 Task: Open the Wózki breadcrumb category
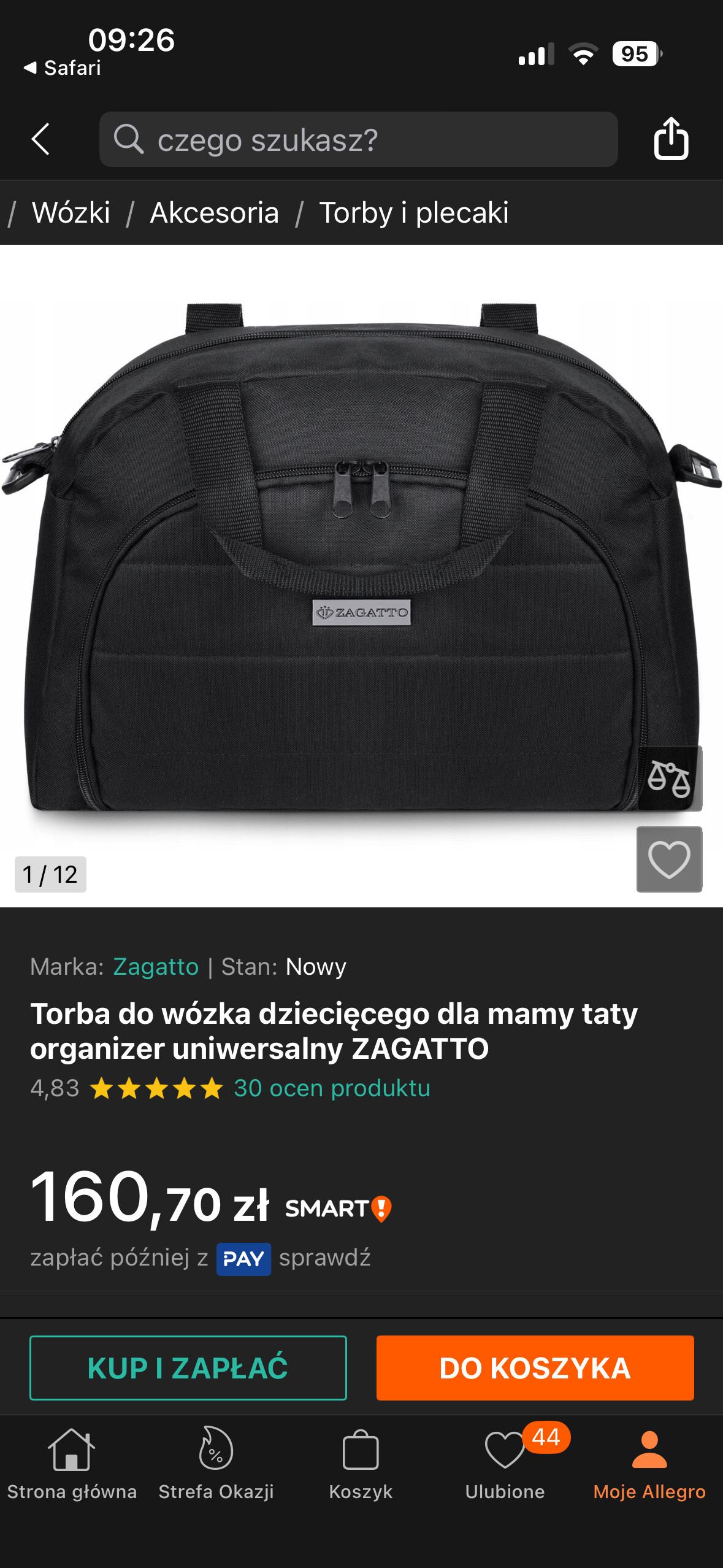click(71, 213)
